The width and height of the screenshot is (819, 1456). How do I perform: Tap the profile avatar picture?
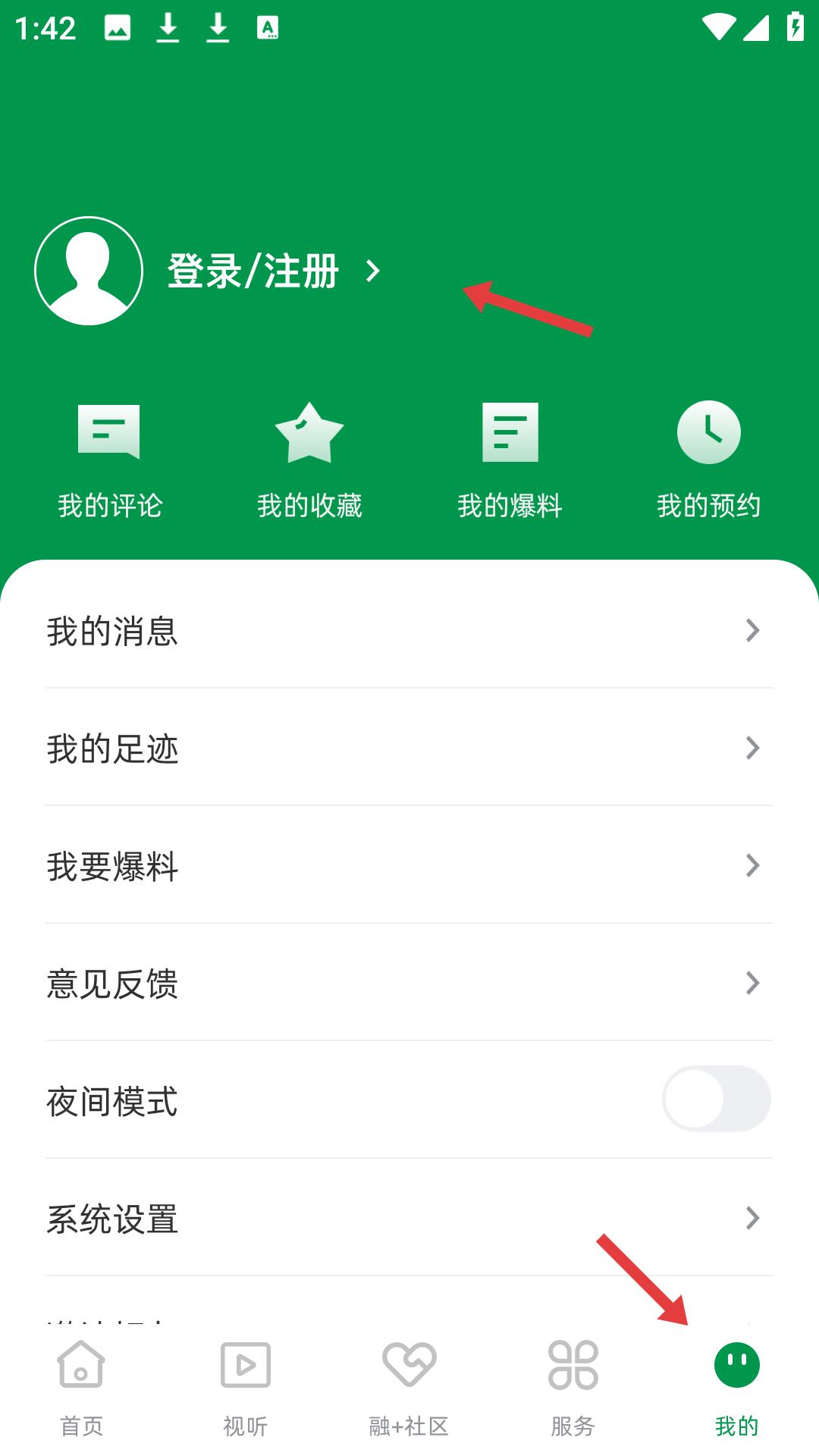(x=89, y=271)
